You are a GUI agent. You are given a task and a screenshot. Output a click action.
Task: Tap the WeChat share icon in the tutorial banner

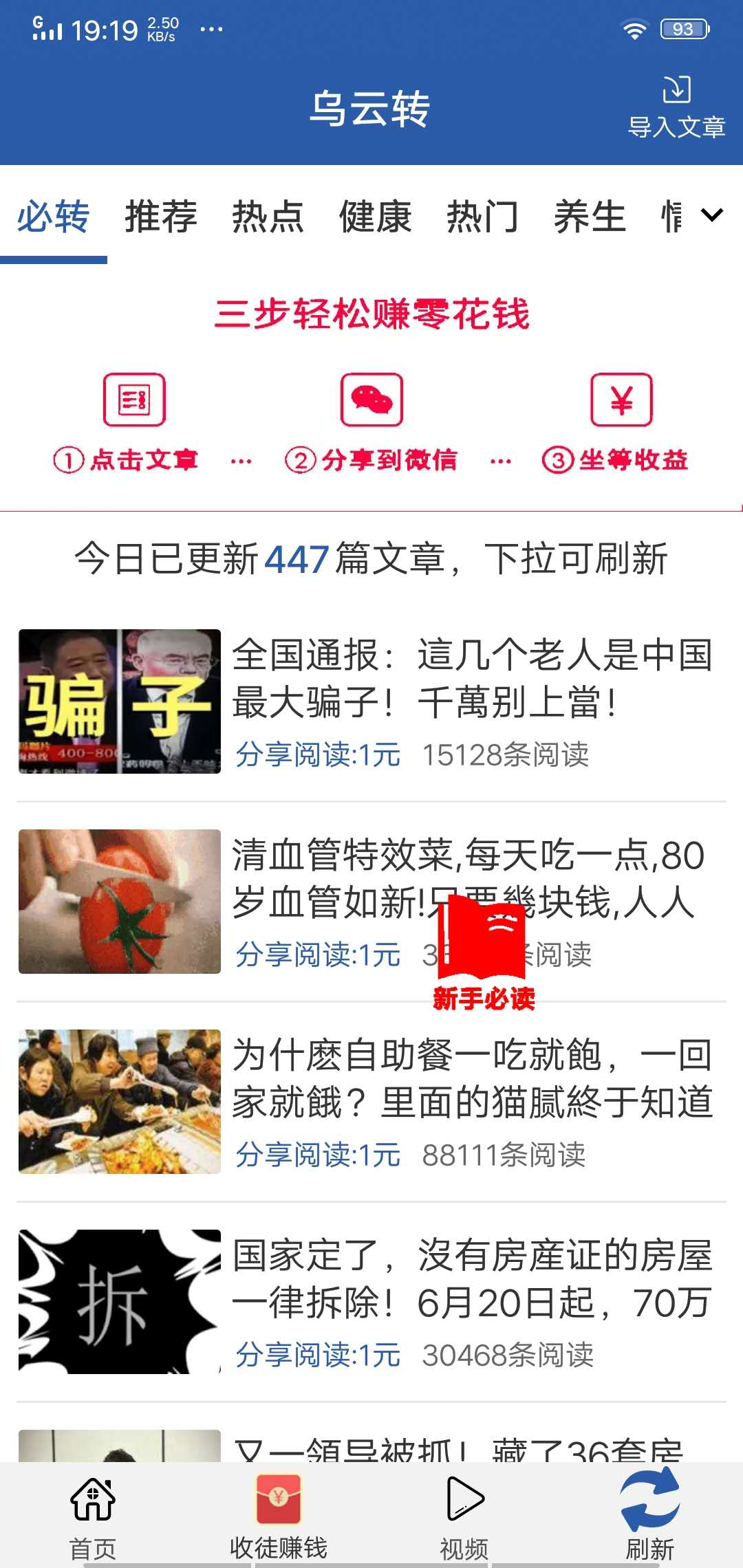point(370,401)
